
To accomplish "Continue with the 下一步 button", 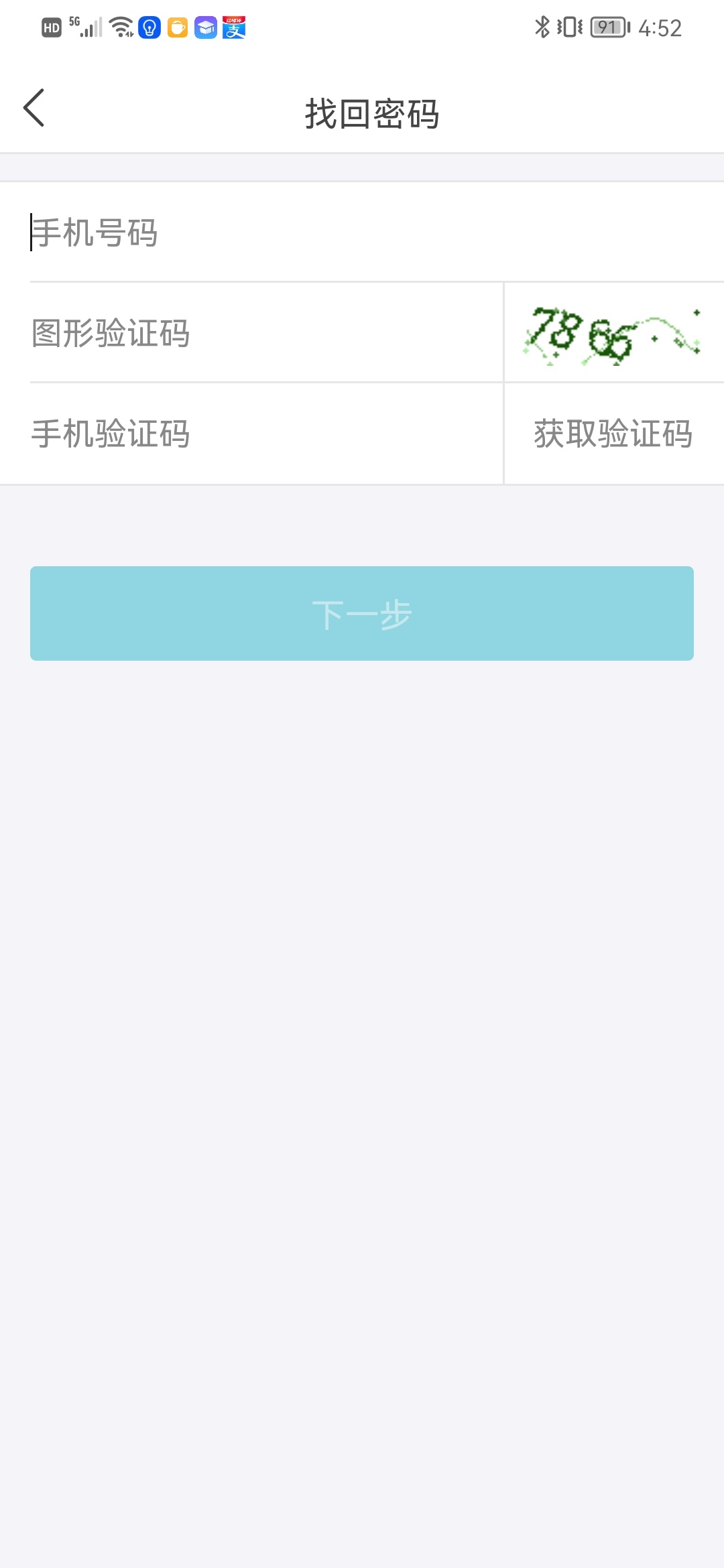I will click(x=362, y=613).
